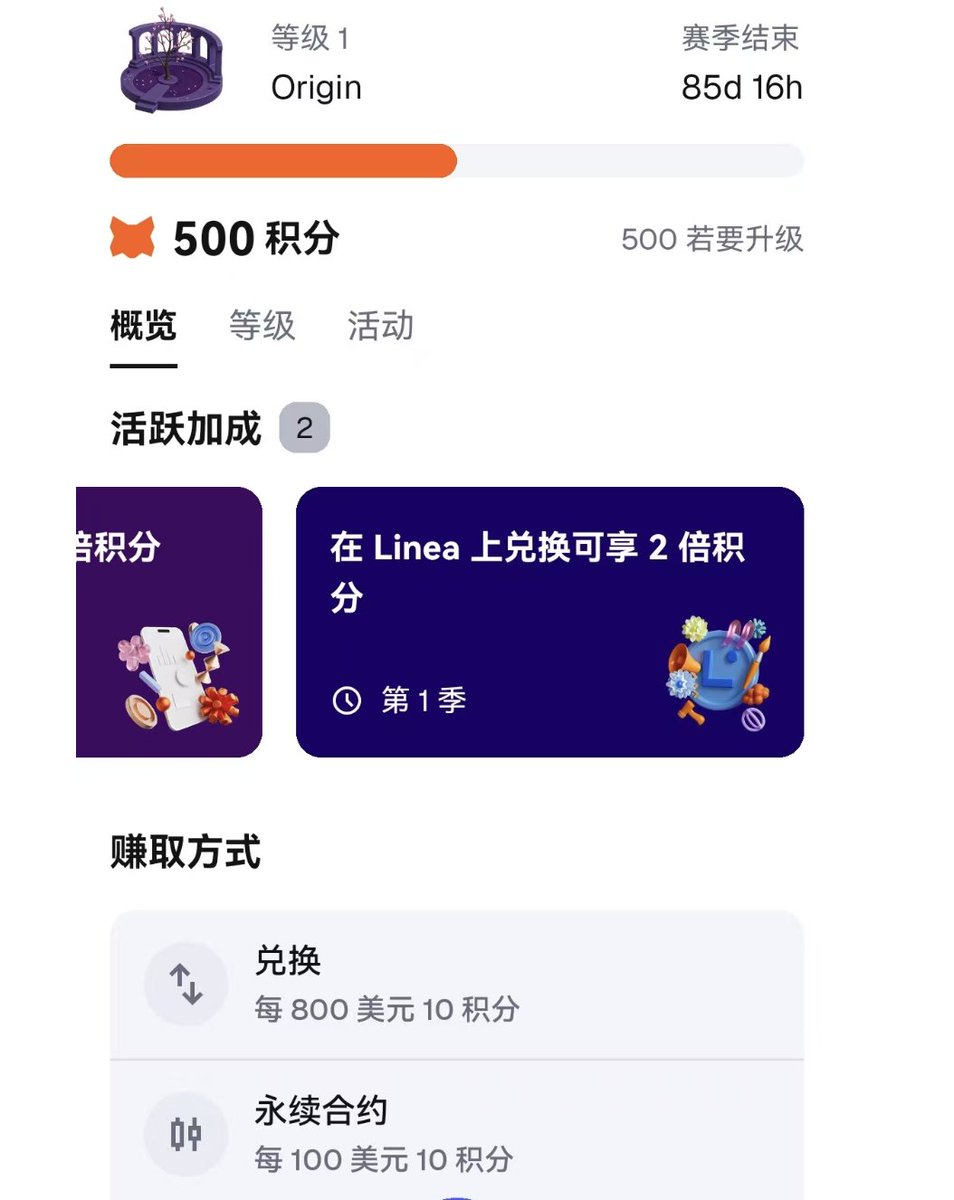Open the 永续合约 earning method row
The width and height of the screenshot is (954, 1200).
pos(456,1134)
